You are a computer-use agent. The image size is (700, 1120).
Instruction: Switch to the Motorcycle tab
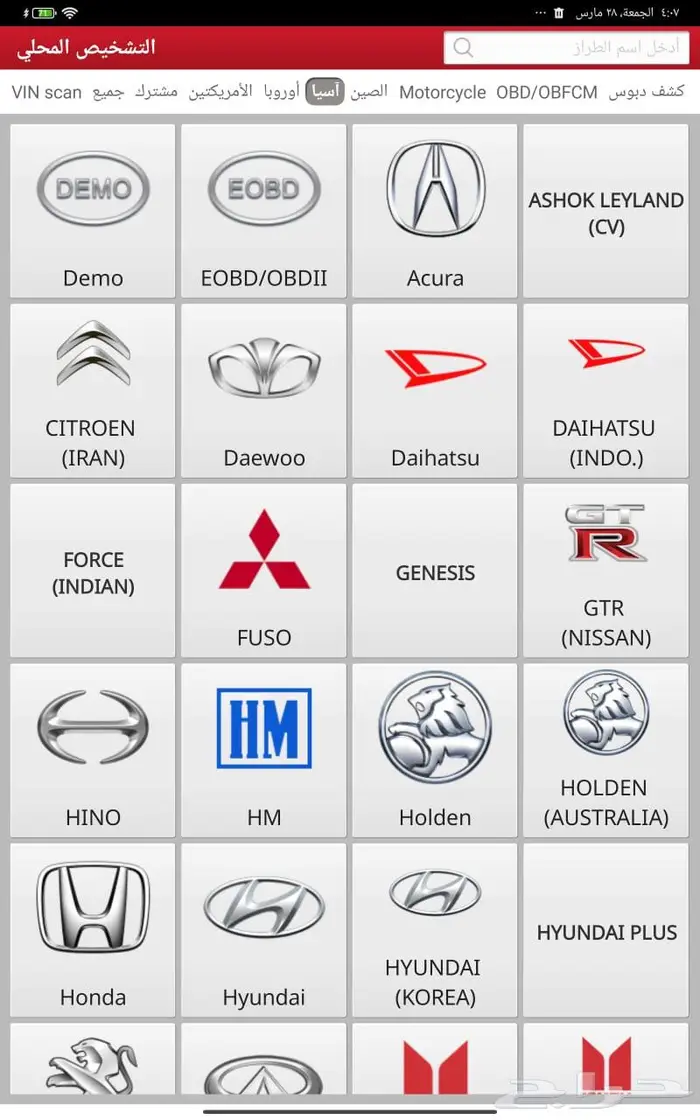click(442, 92)
